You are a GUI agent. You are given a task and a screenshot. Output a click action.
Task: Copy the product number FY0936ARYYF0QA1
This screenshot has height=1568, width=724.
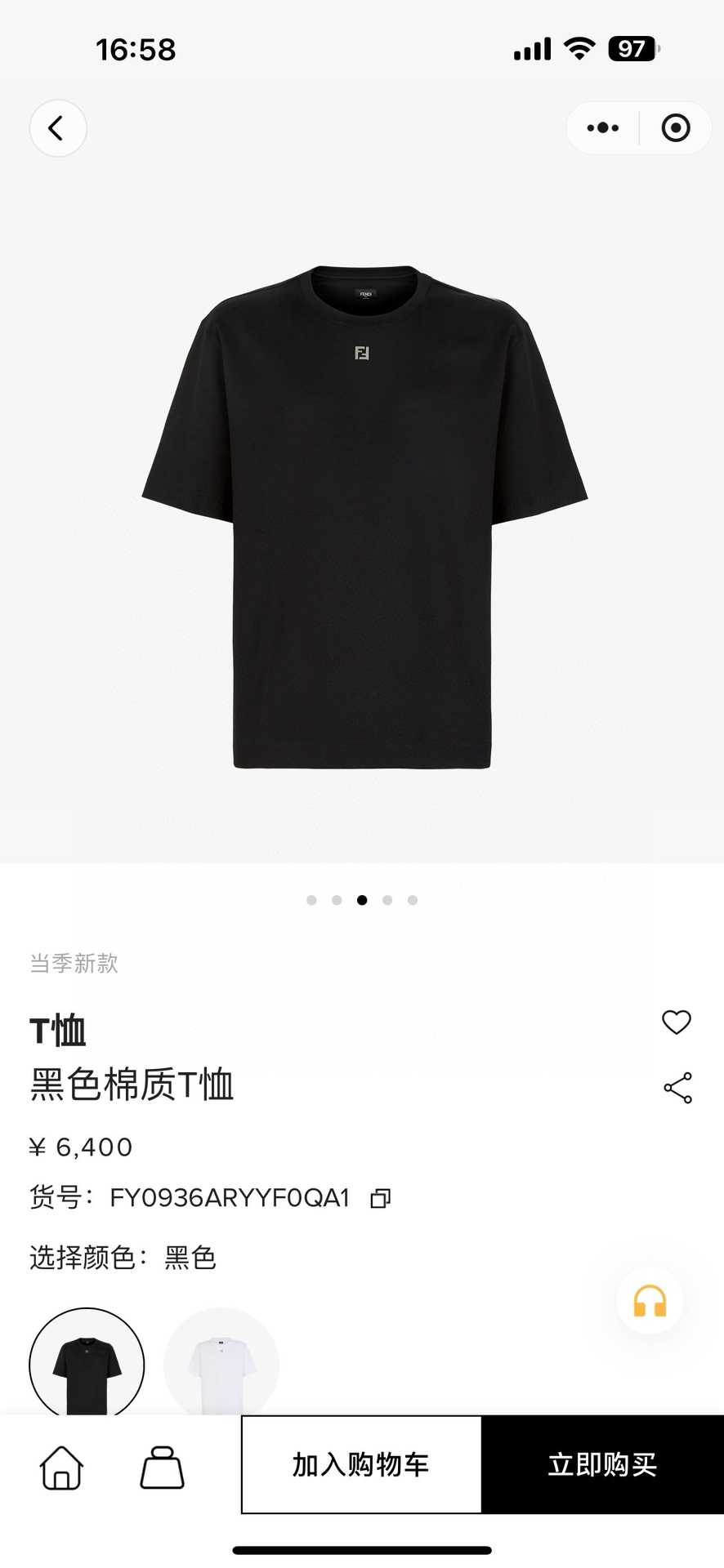point(380,1198)
